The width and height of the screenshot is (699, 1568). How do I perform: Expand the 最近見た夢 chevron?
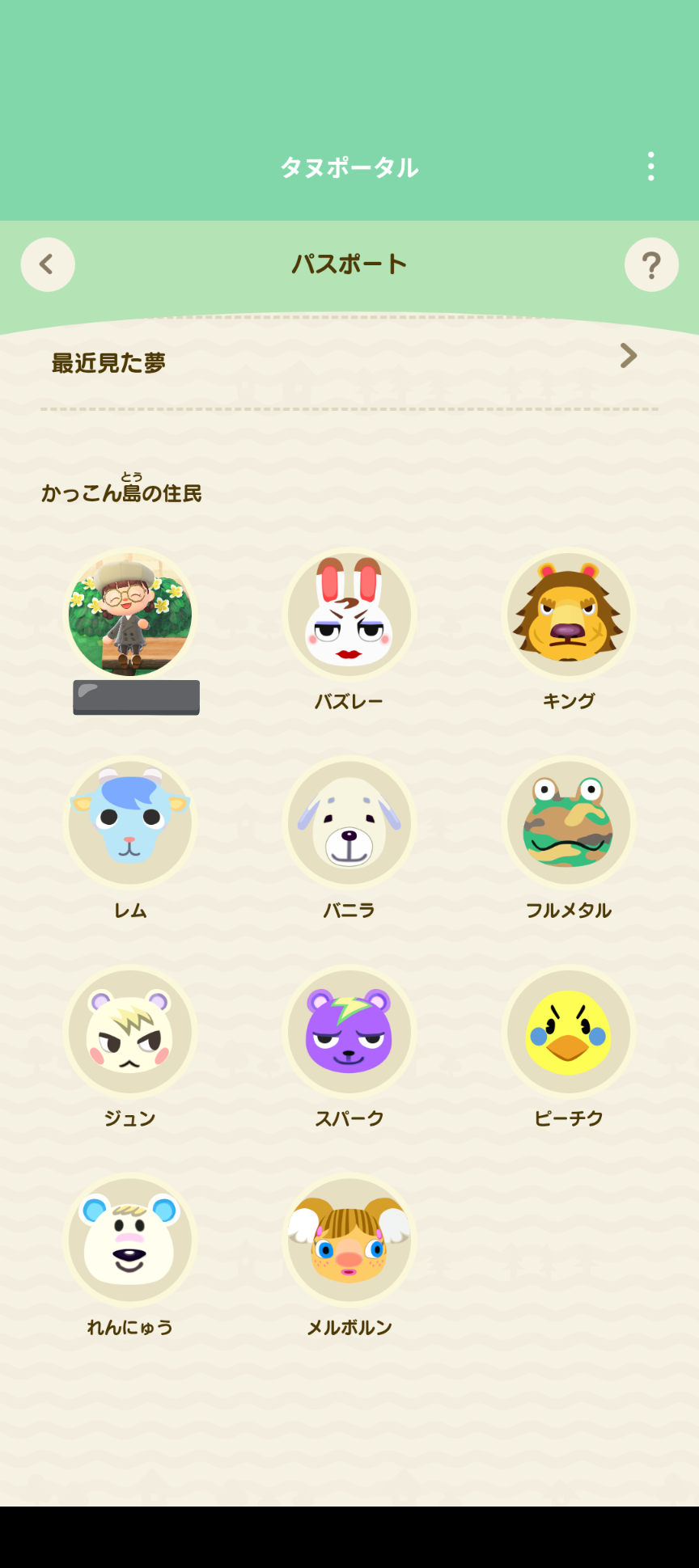click(629, 356)
